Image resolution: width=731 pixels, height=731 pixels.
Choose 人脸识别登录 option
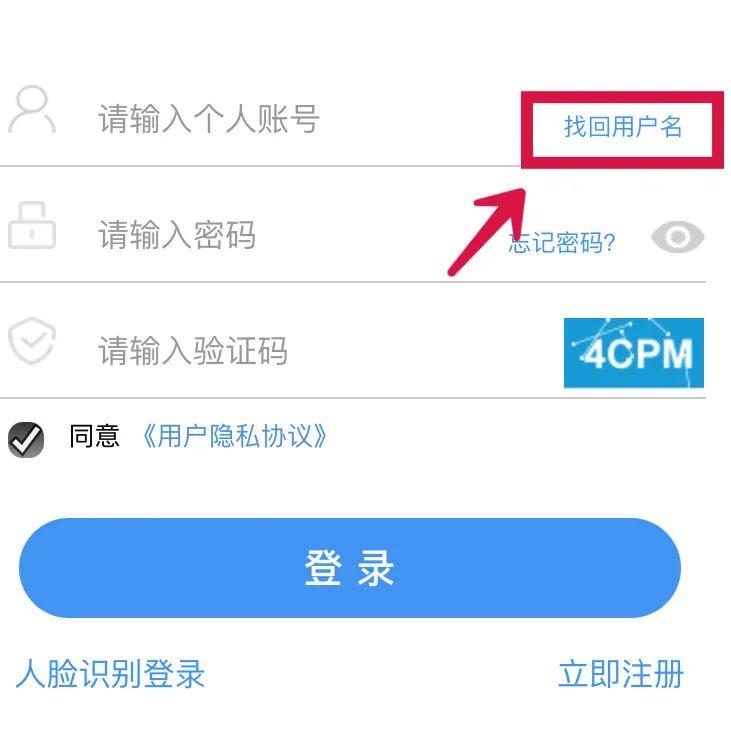pyautogui.click(x=110, y=674)
